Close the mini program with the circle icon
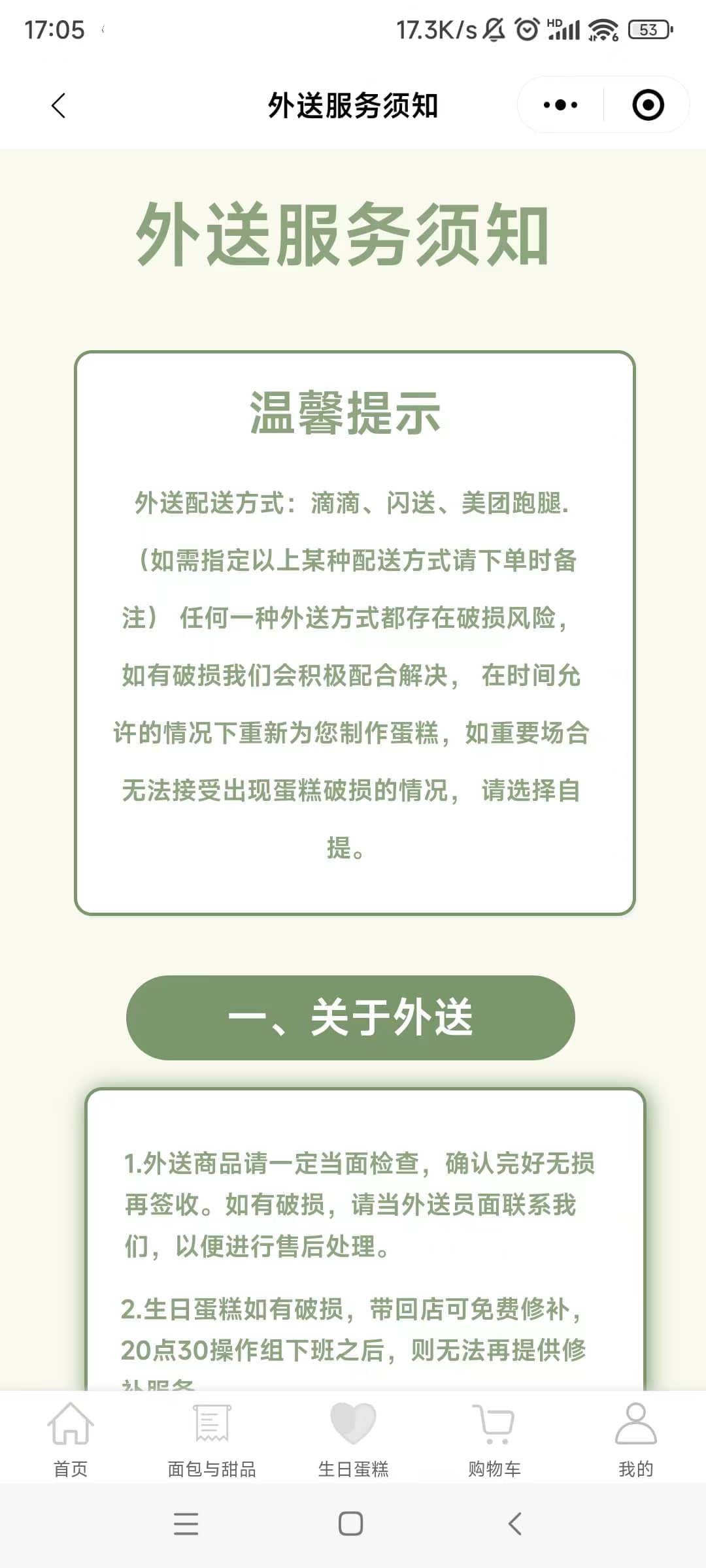Screen dimensions: 706x1568 [x=648, y=105]
